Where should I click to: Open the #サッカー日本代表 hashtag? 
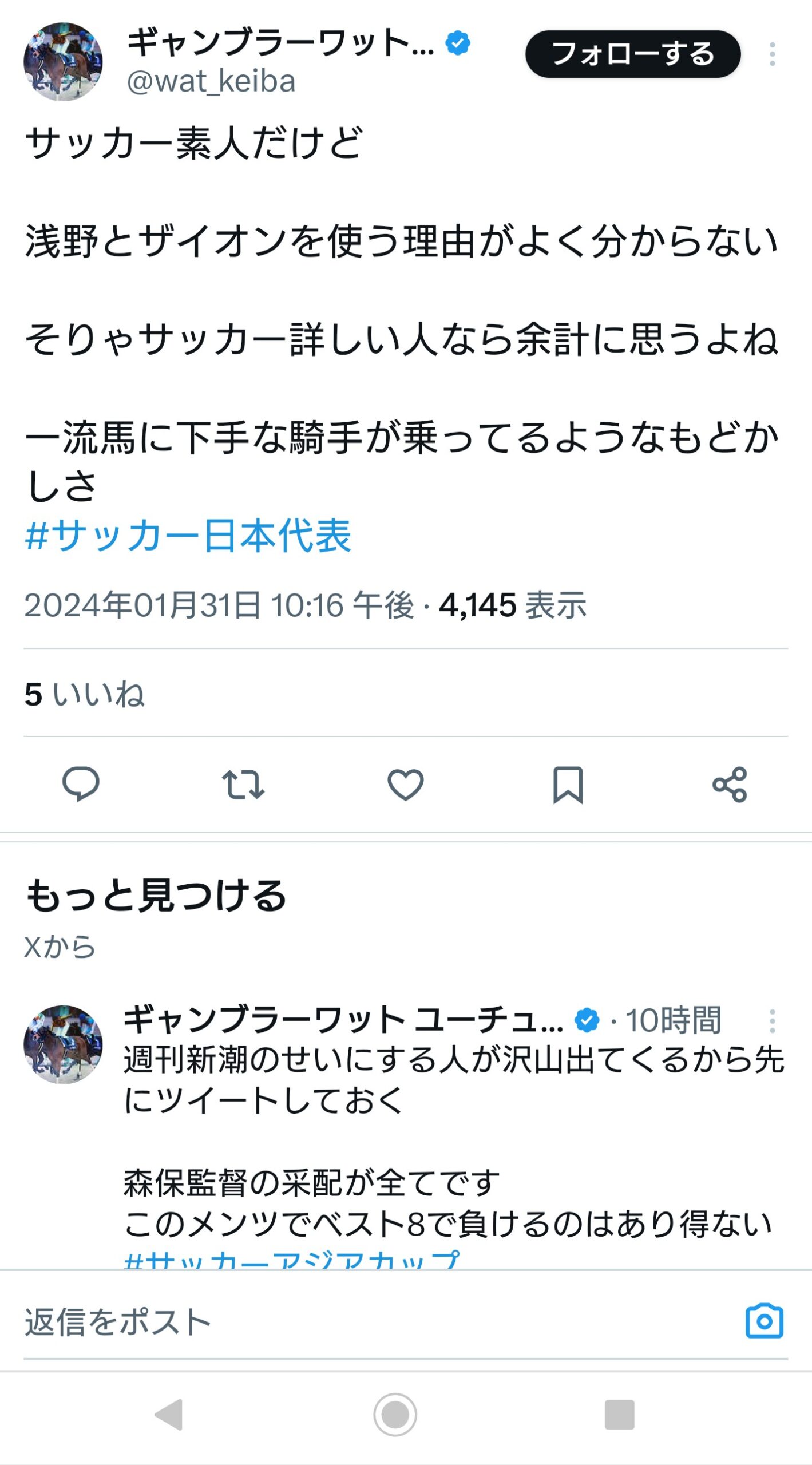coord(188,536)
